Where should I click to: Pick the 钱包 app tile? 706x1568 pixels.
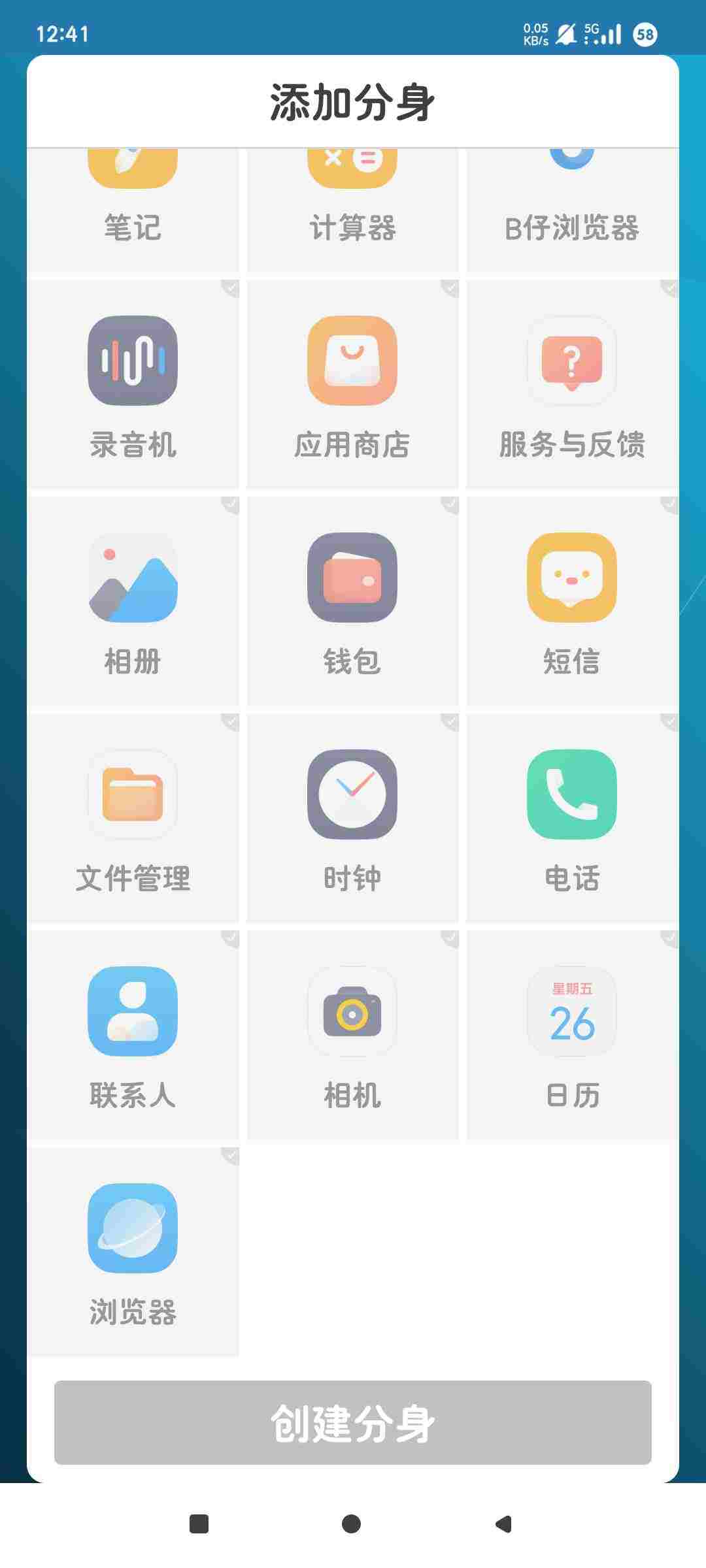(x=352, y=602)
